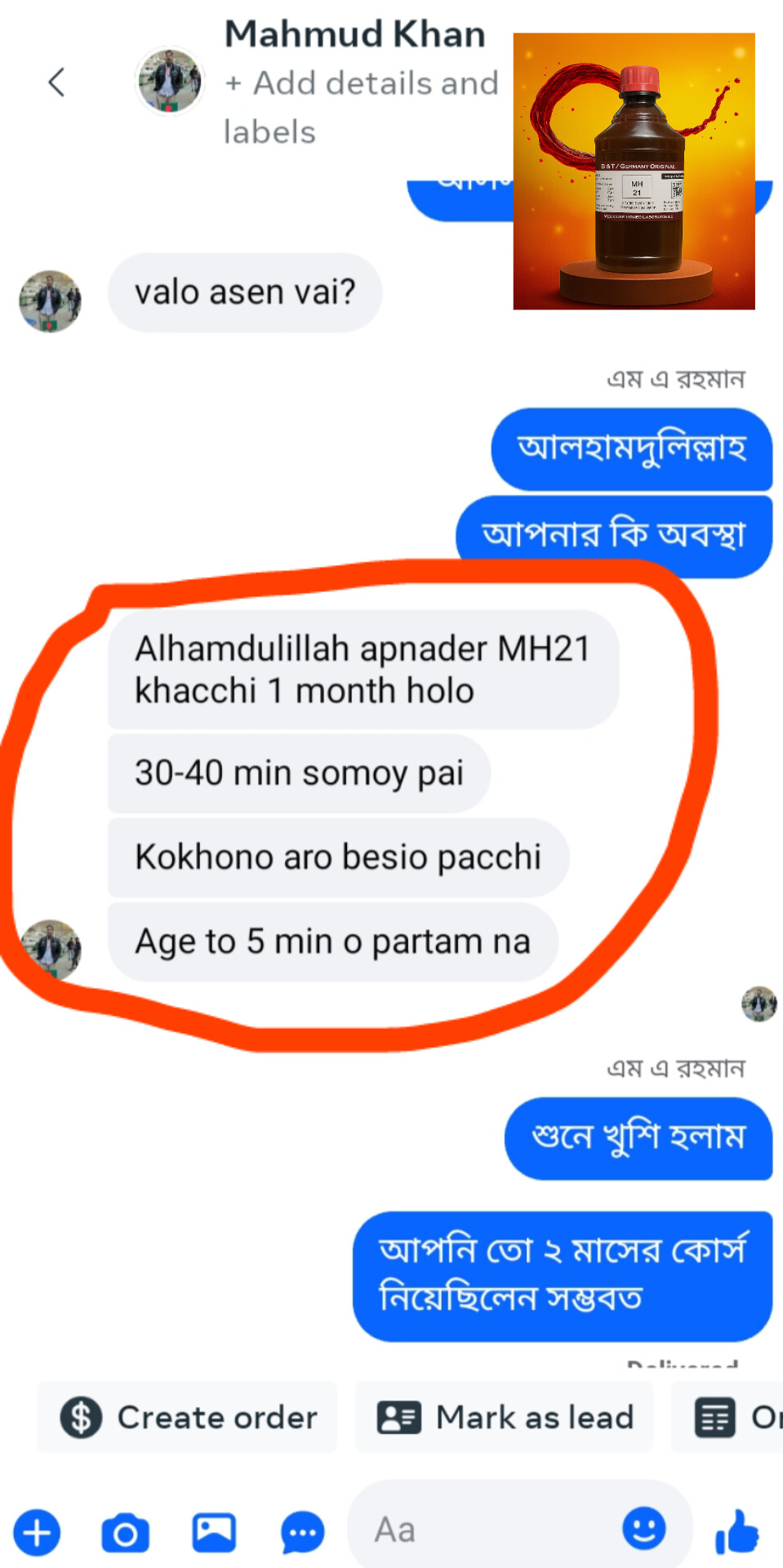The height and width of the screenshot is (1568, 783).
Task: Mark as lead
Action: 505,1417
